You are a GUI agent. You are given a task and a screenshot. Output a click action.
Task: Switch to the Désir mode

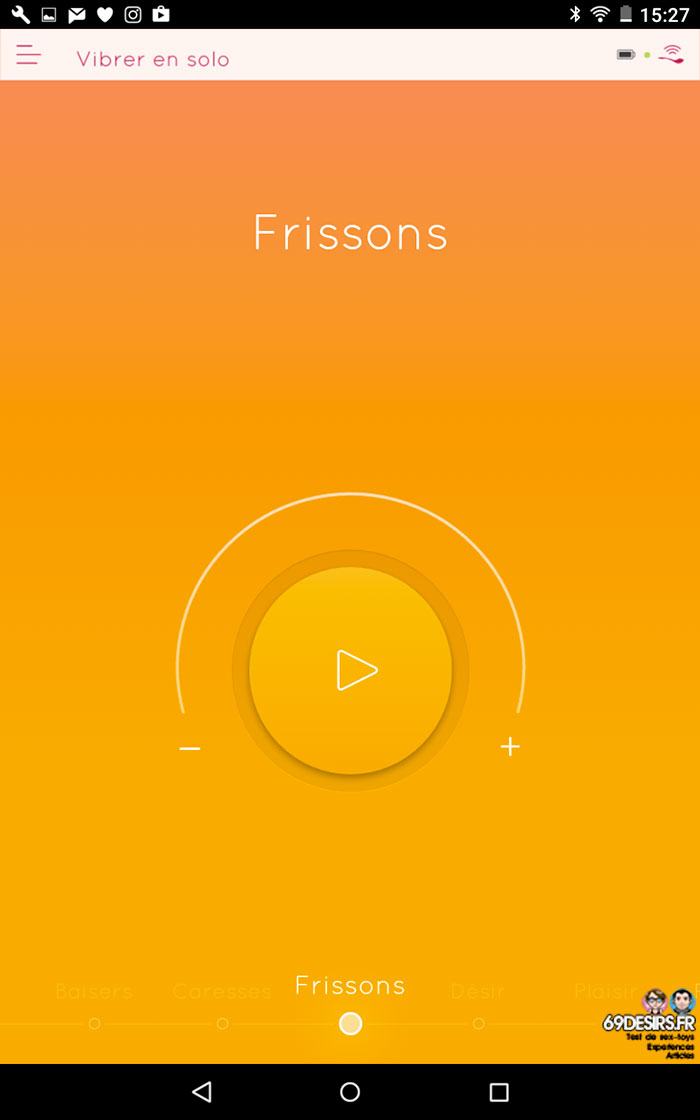point(478,992)
